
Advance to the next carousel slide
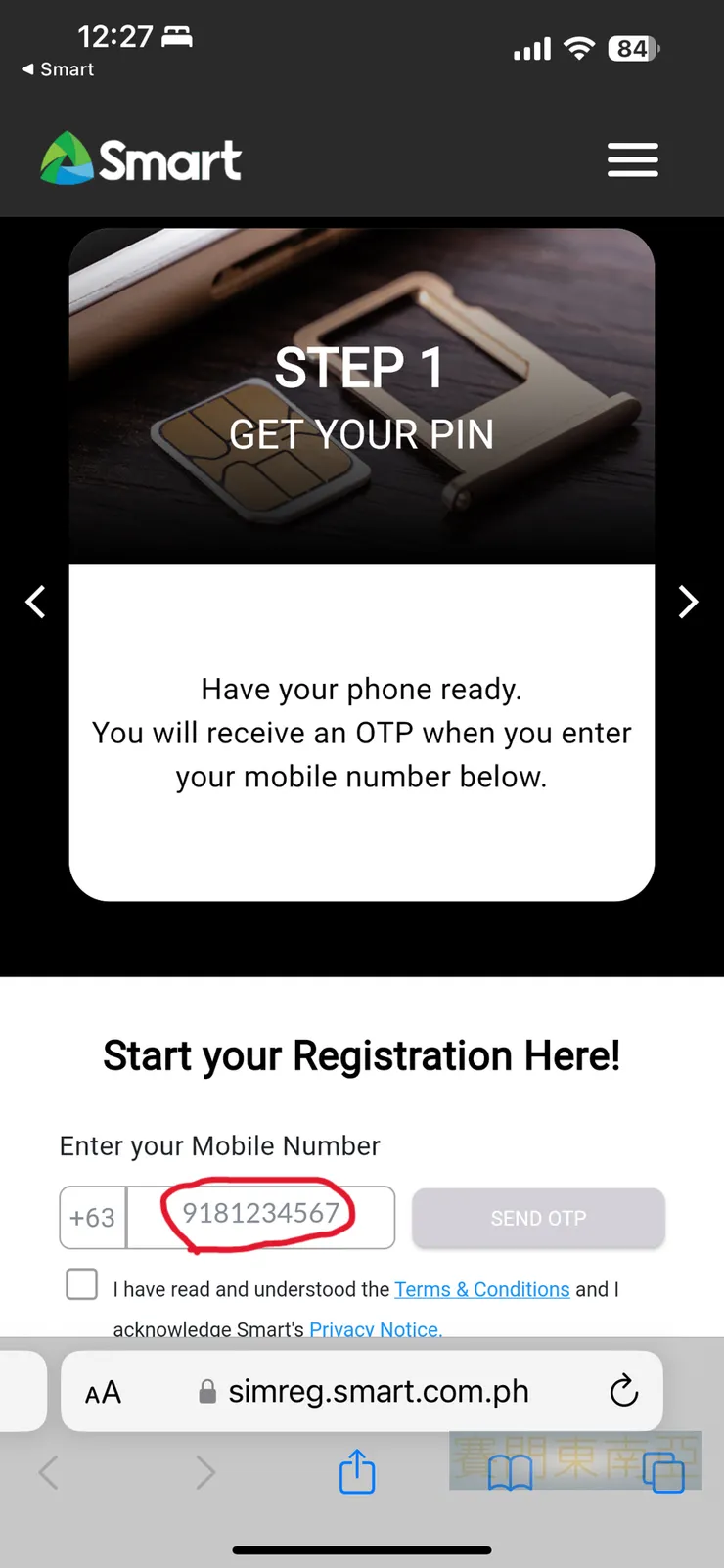click(x=688, y=602)
